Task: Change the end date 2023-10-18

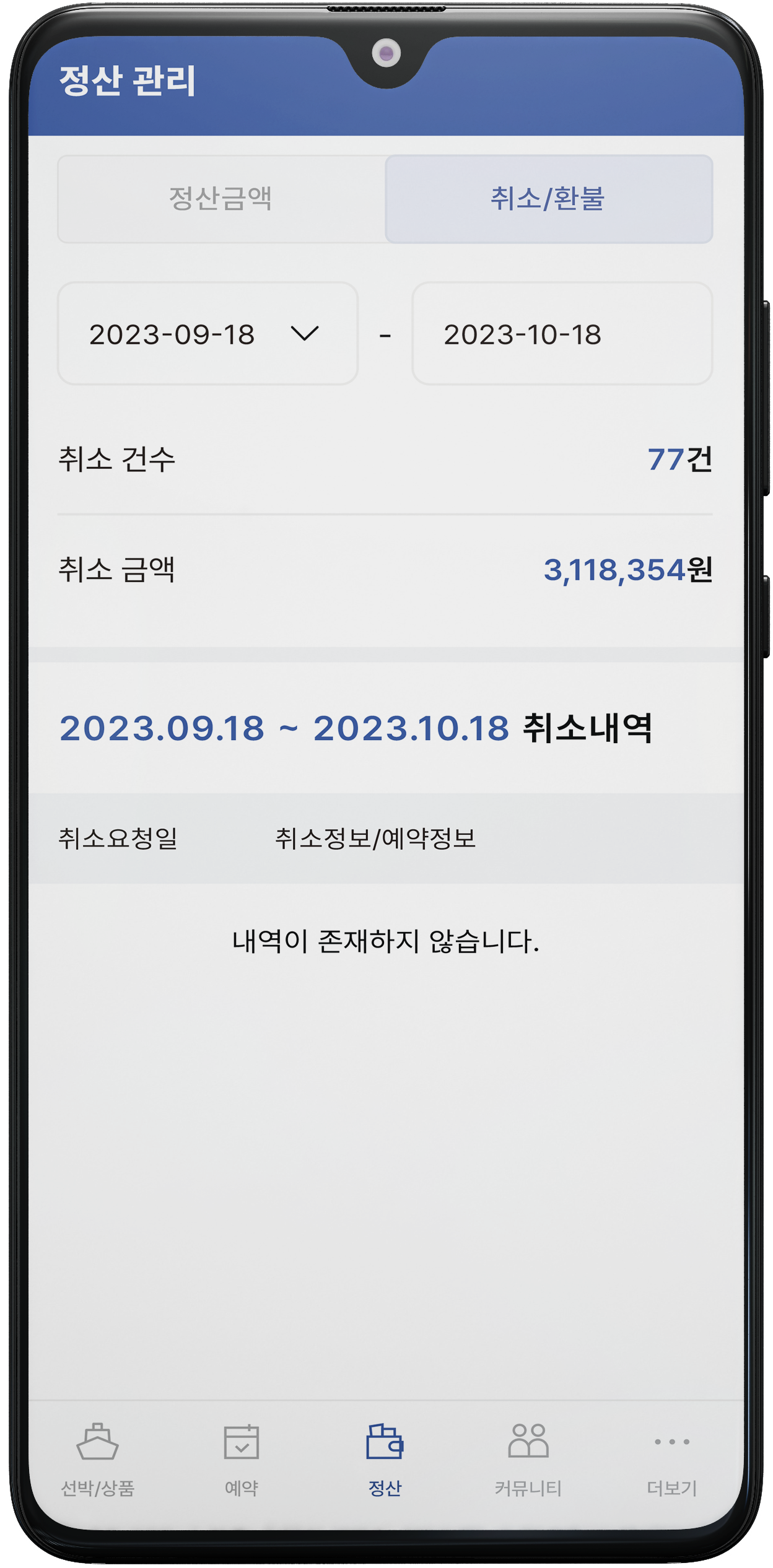Action: (562, 334)
